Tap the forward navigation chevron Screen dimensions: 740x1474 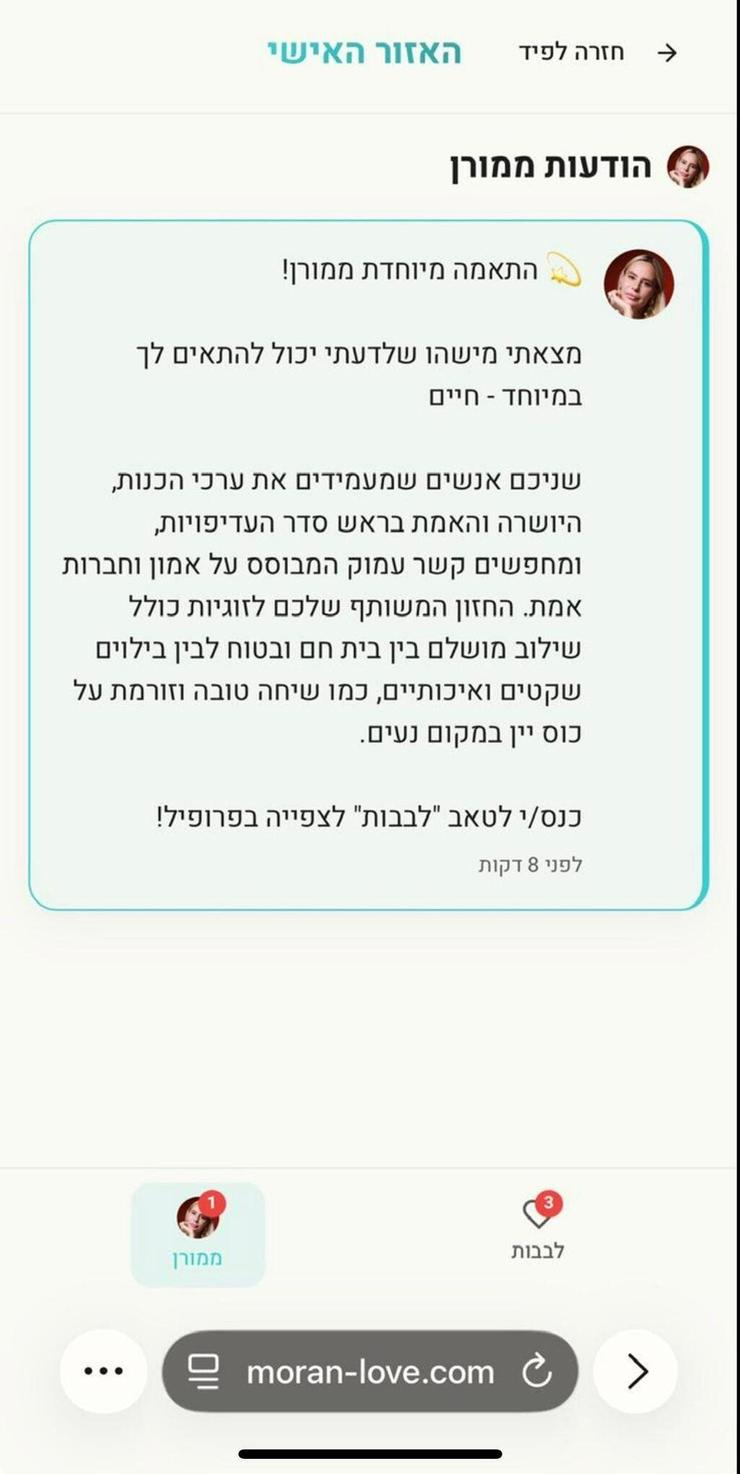634,1372
